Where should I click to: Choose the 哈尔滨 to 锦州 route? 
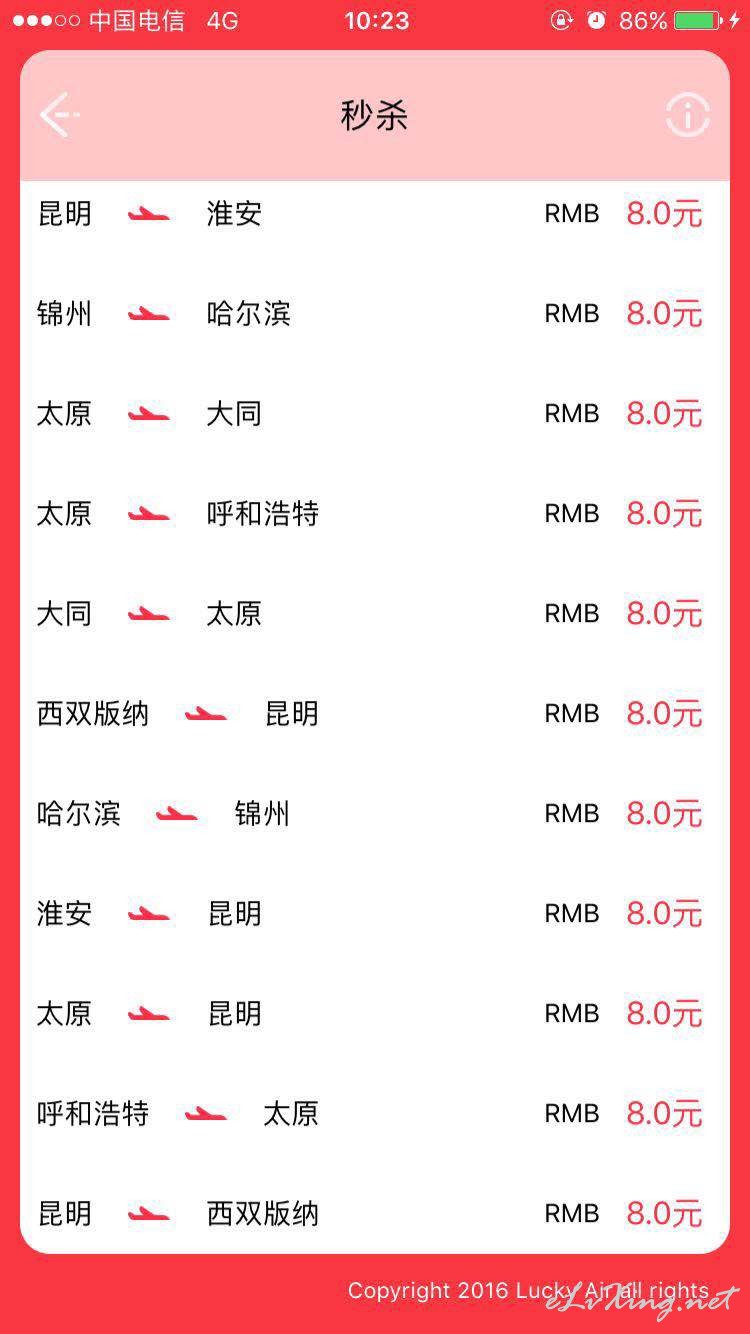[375, 814]
